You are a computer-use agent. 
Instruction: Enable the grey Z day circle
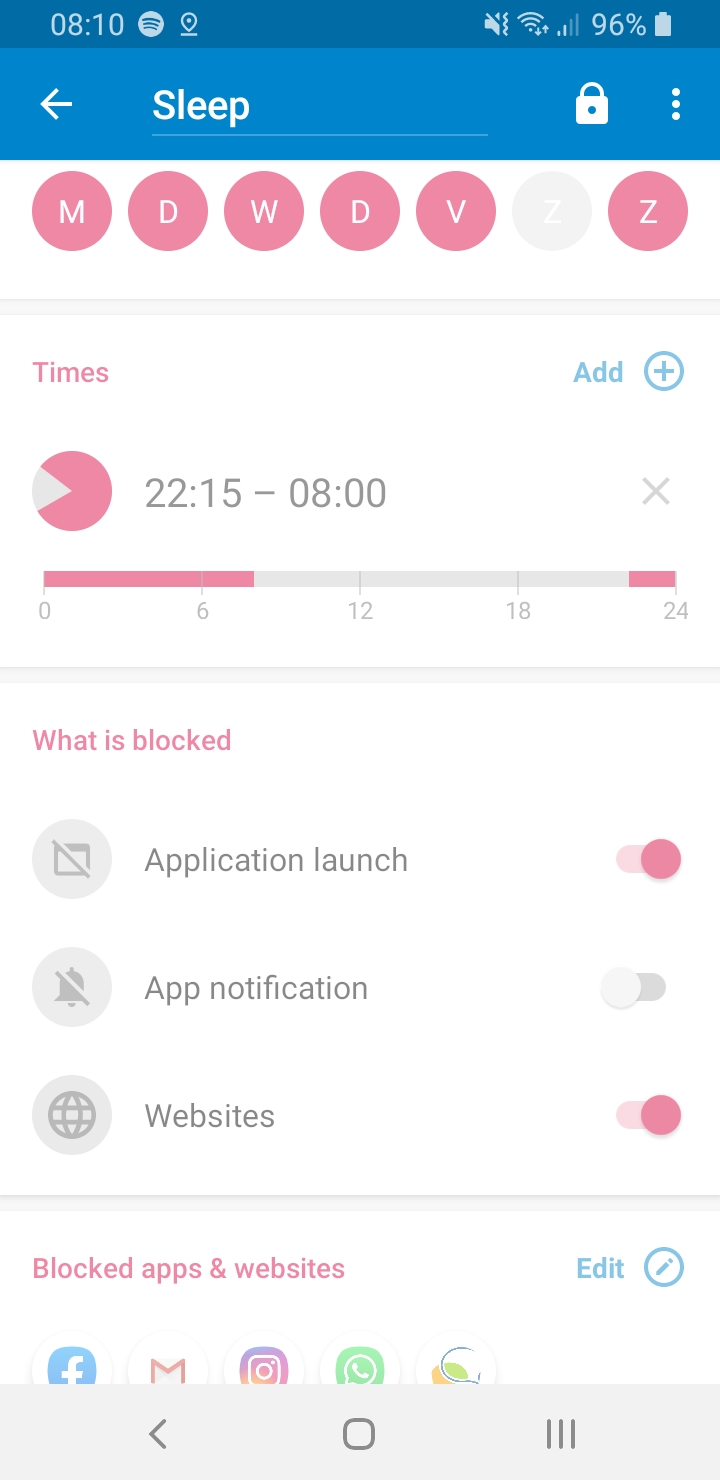tap(552, 211)
